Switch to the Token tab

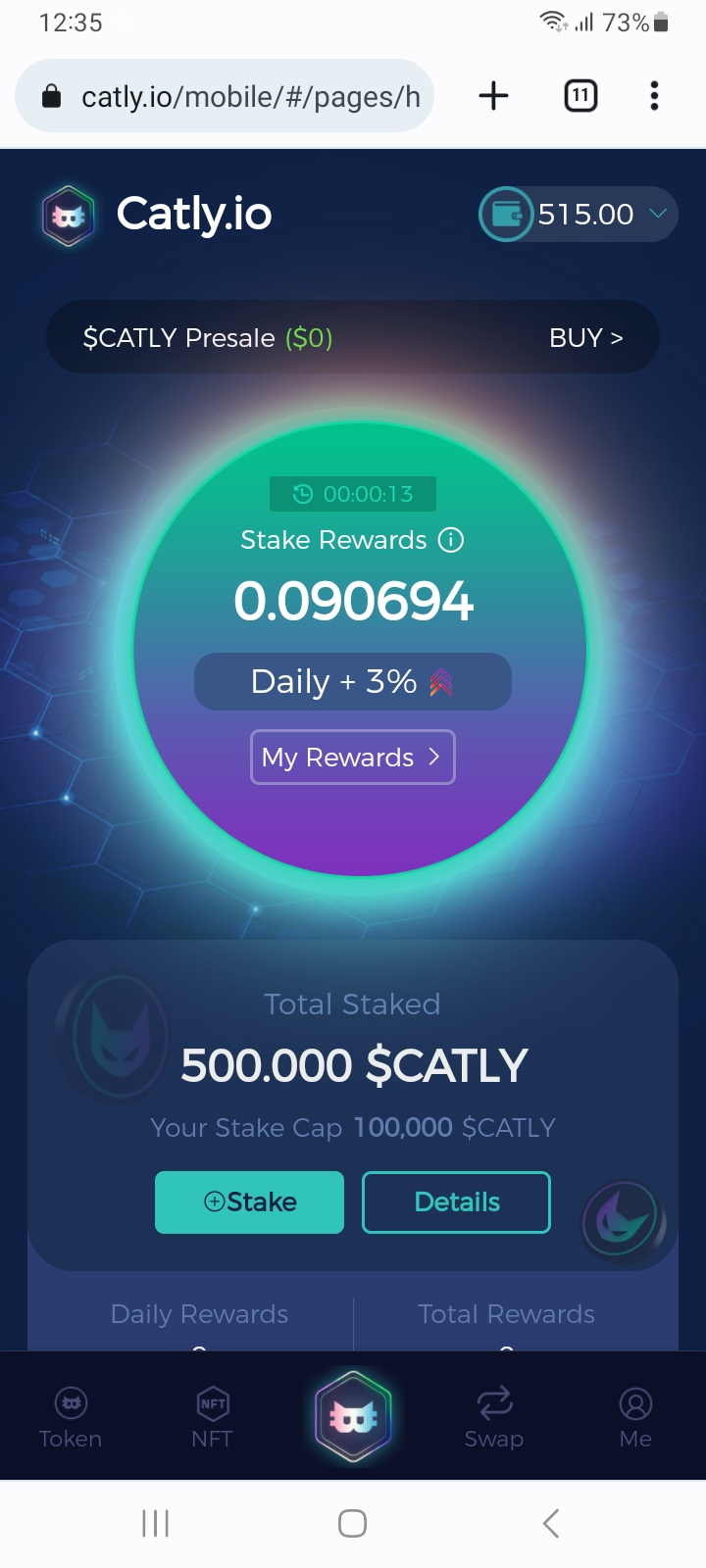coord(71,1417)
